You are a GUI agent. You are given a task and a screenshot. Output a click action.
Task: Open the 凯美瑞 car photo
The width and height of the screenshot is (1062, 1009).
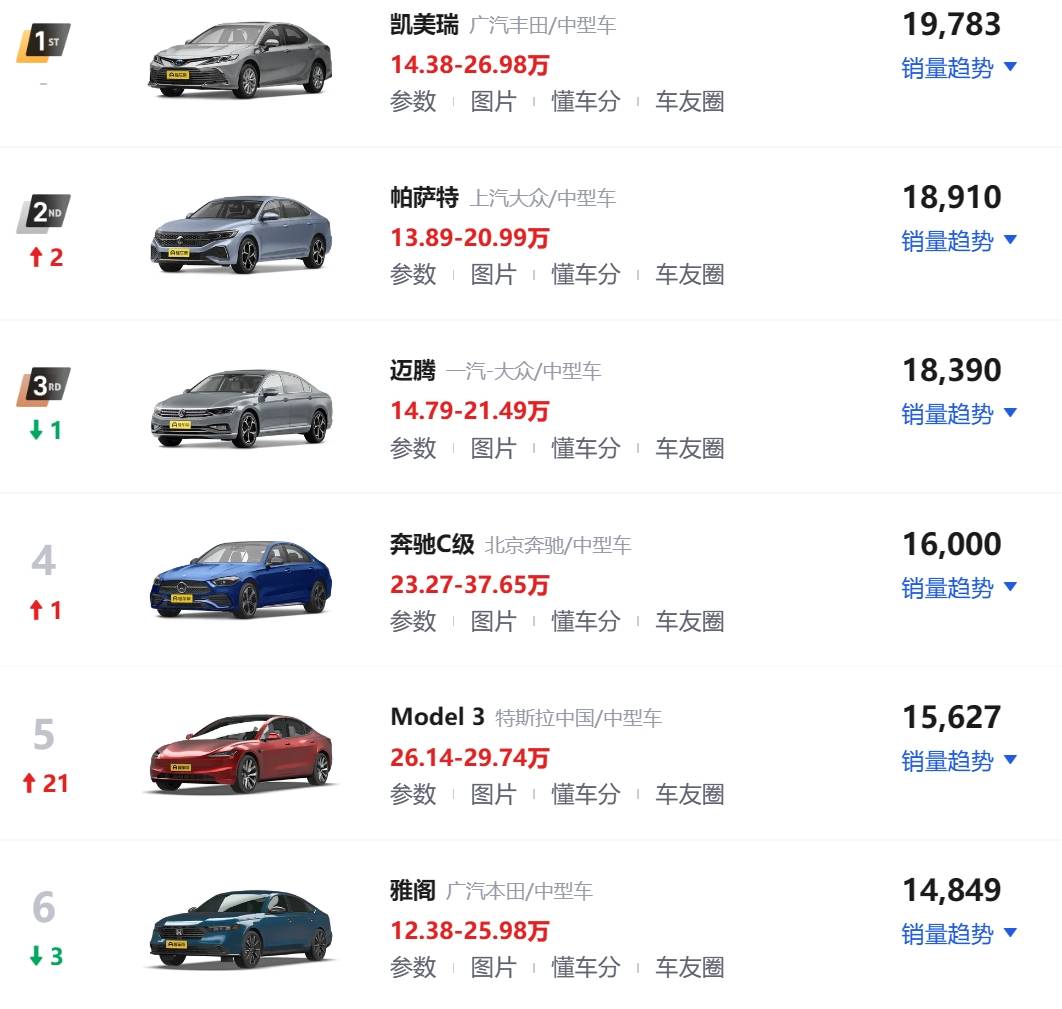(x=240, y=60)
